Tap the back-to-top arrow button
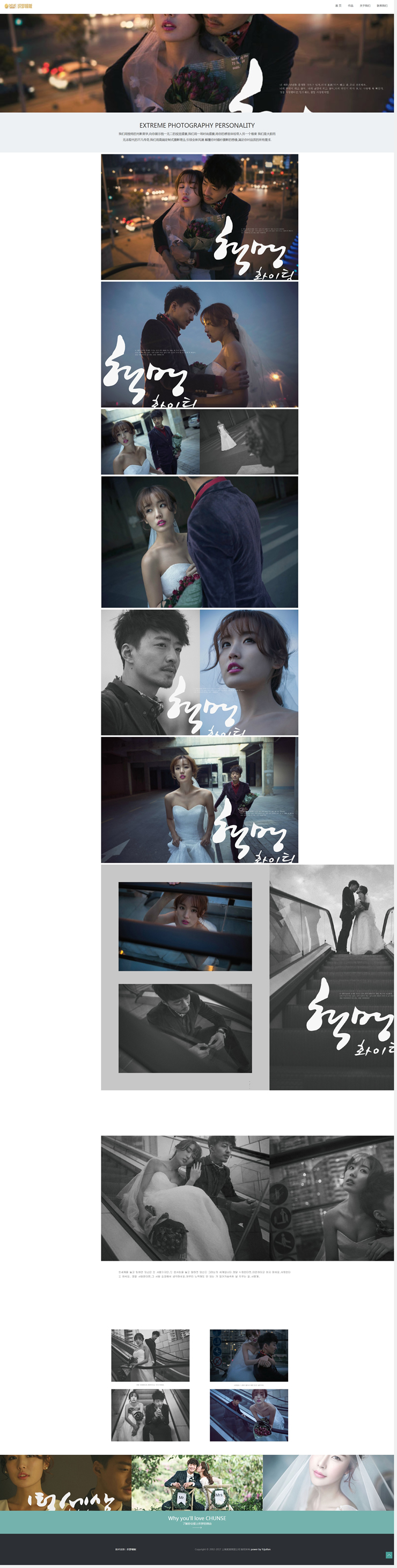 [389, 1555]
